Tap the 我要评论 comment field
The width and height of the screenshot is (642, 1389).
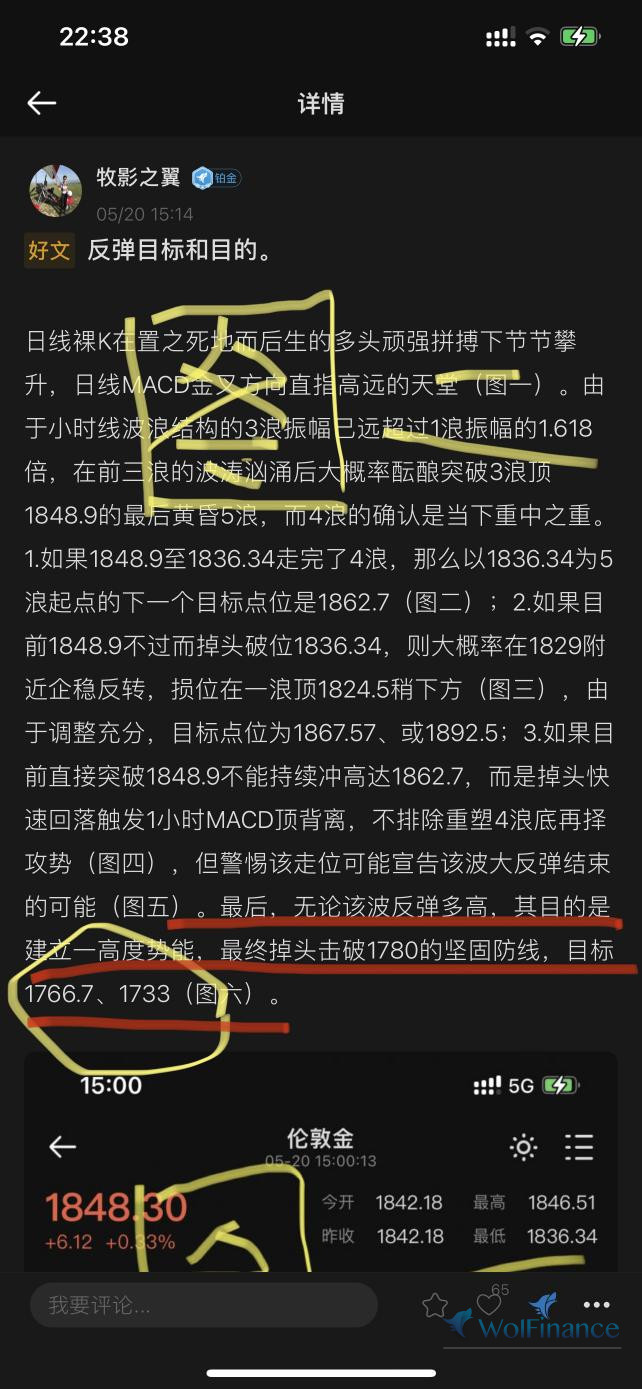coord(203,1305)
